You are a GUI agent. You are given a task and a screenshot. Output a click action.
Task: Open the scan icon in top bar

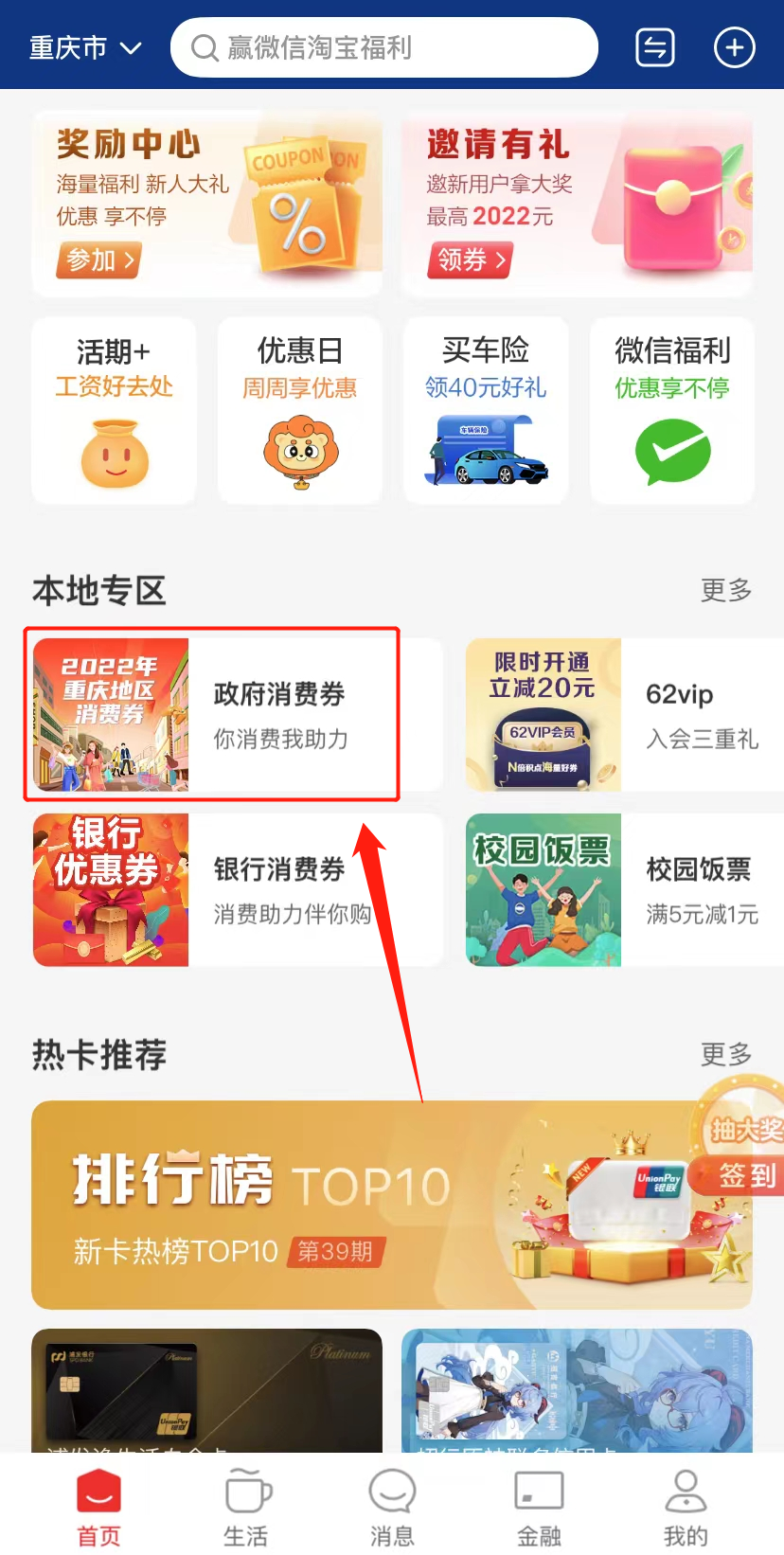[x=655, y=47]
